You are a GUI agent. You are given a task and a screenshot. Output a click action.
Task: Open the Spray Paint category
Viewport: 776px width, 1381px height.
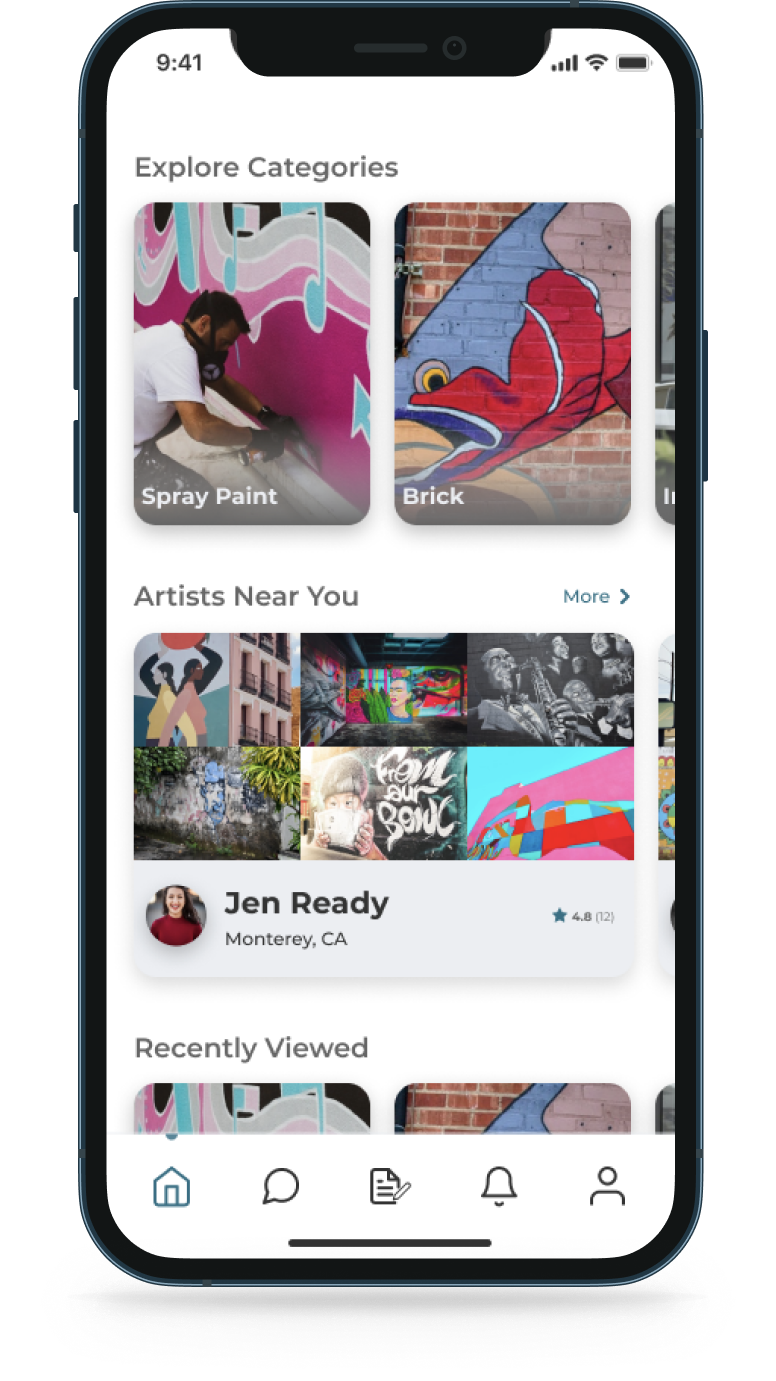click(252, 363)
